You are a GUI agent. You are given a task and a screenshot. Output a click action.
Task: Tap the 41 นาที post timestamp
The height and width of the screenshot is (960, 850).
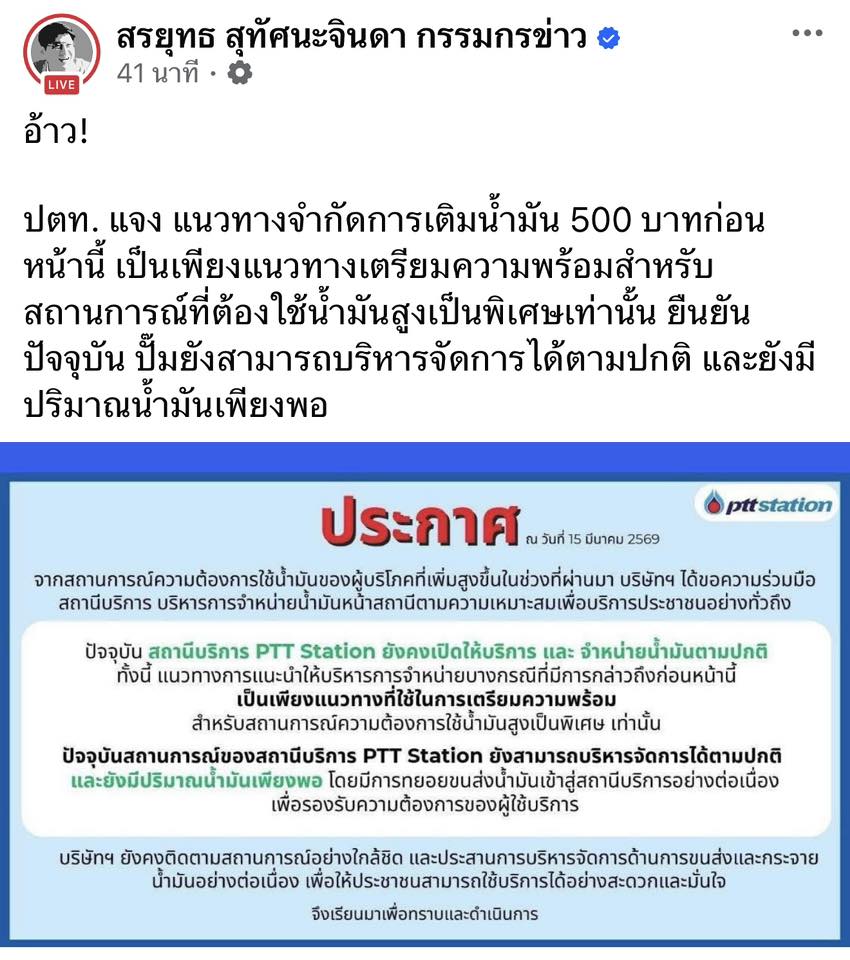click(x=157, y=73)
